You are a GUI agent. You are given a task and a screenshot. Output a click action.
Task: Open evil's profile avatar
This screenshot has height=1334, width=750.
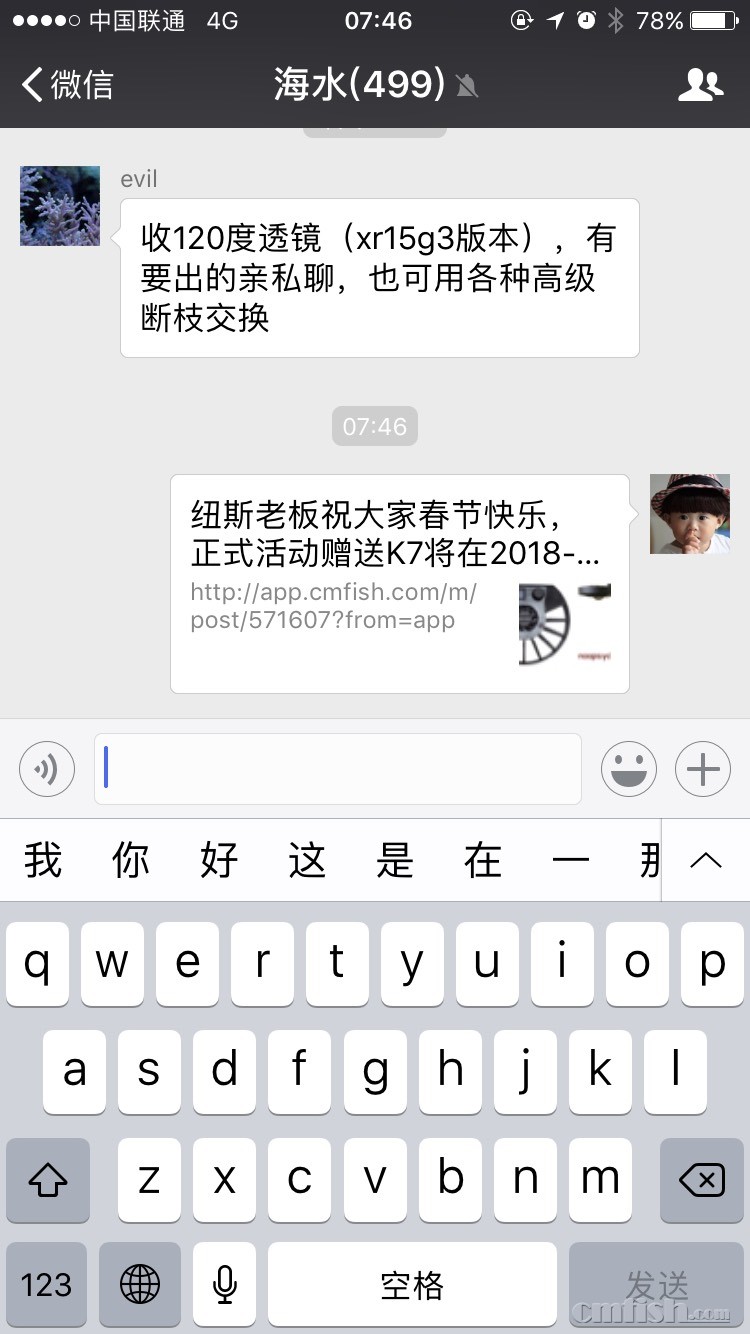[x=60, y=206]
